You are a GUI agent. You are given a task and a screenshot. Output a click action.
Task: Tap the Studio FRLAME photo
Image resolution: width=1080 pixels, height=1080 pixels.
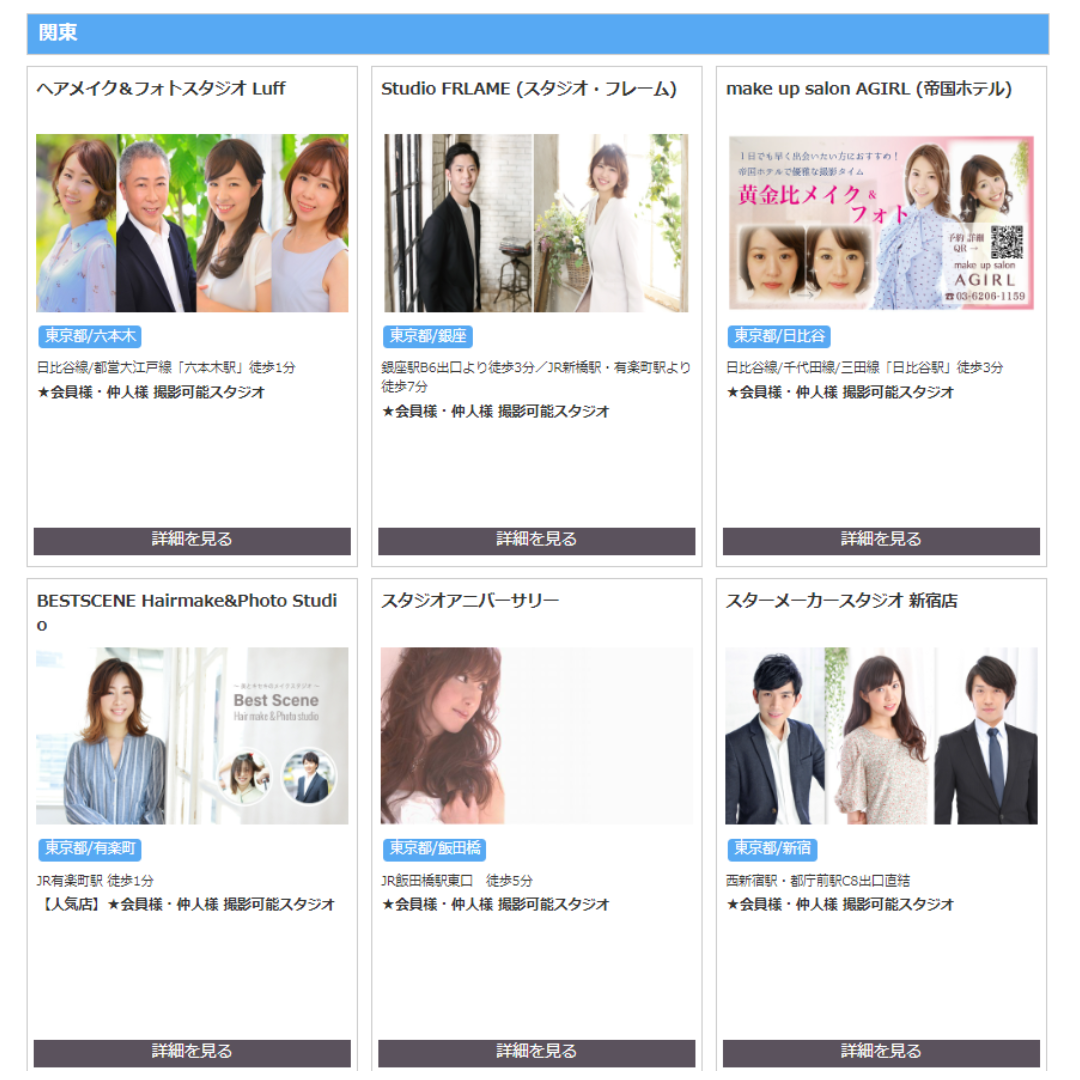pyautogui.click(x=536, y=223)
